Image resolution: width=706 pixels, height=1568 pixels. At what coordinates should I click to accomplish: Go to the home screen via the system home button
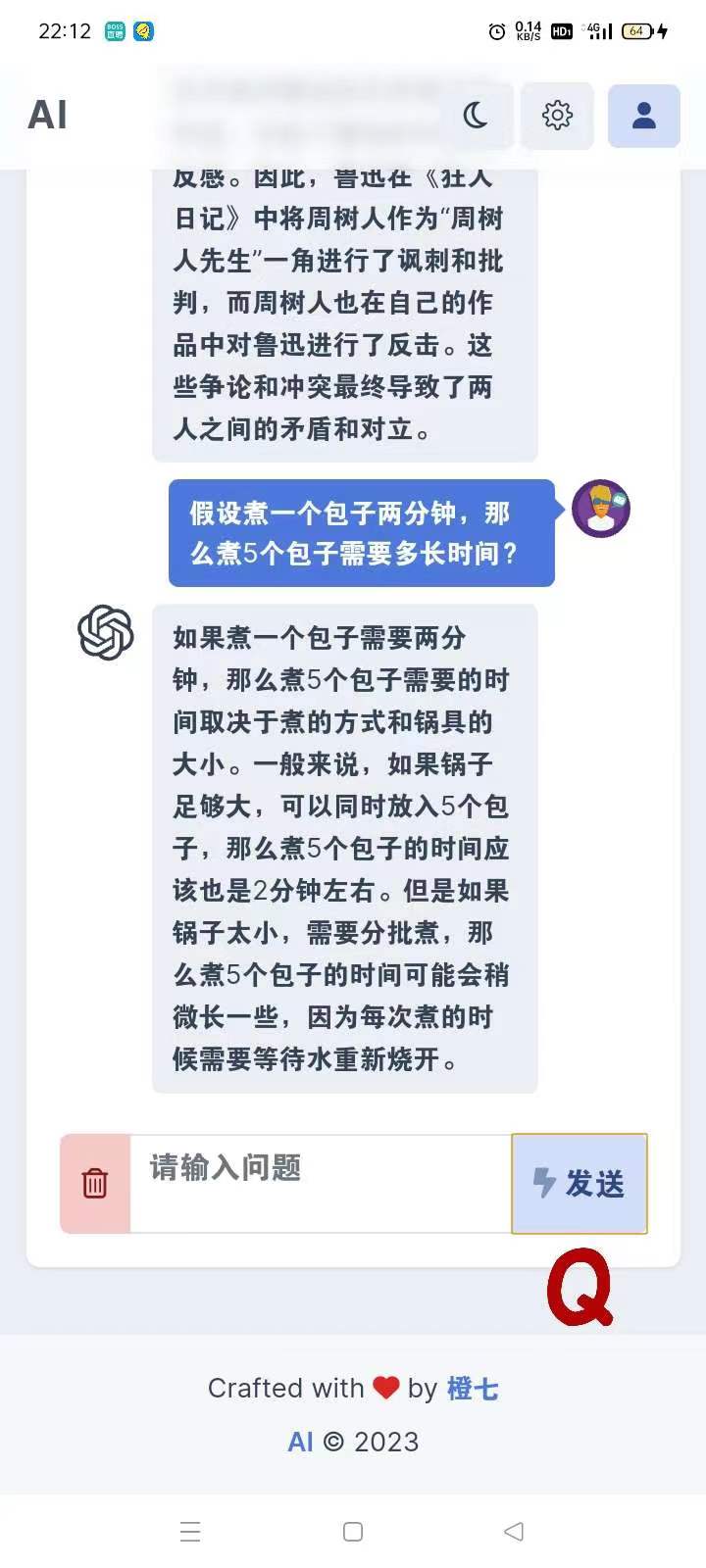coord(353,1532)
